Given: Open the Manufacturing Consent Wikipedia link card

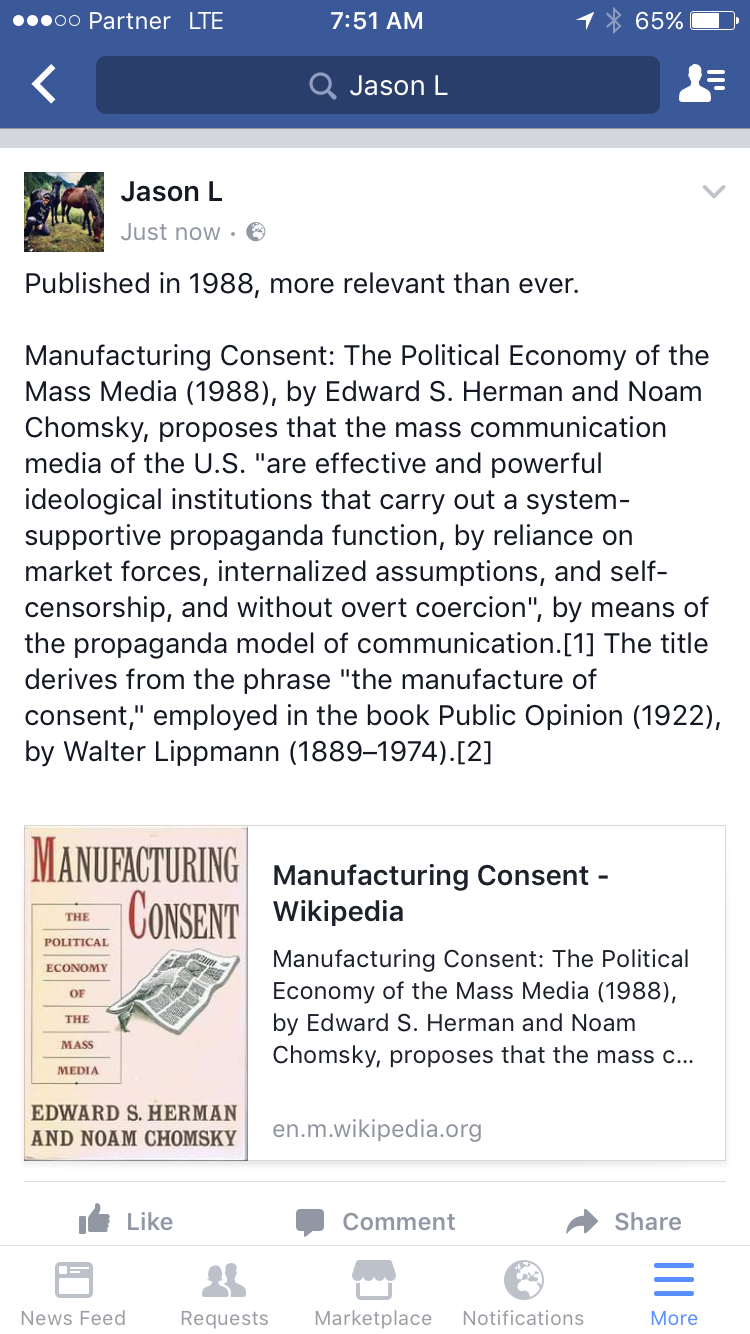Looking at the screenshot, I should [374, 993].
